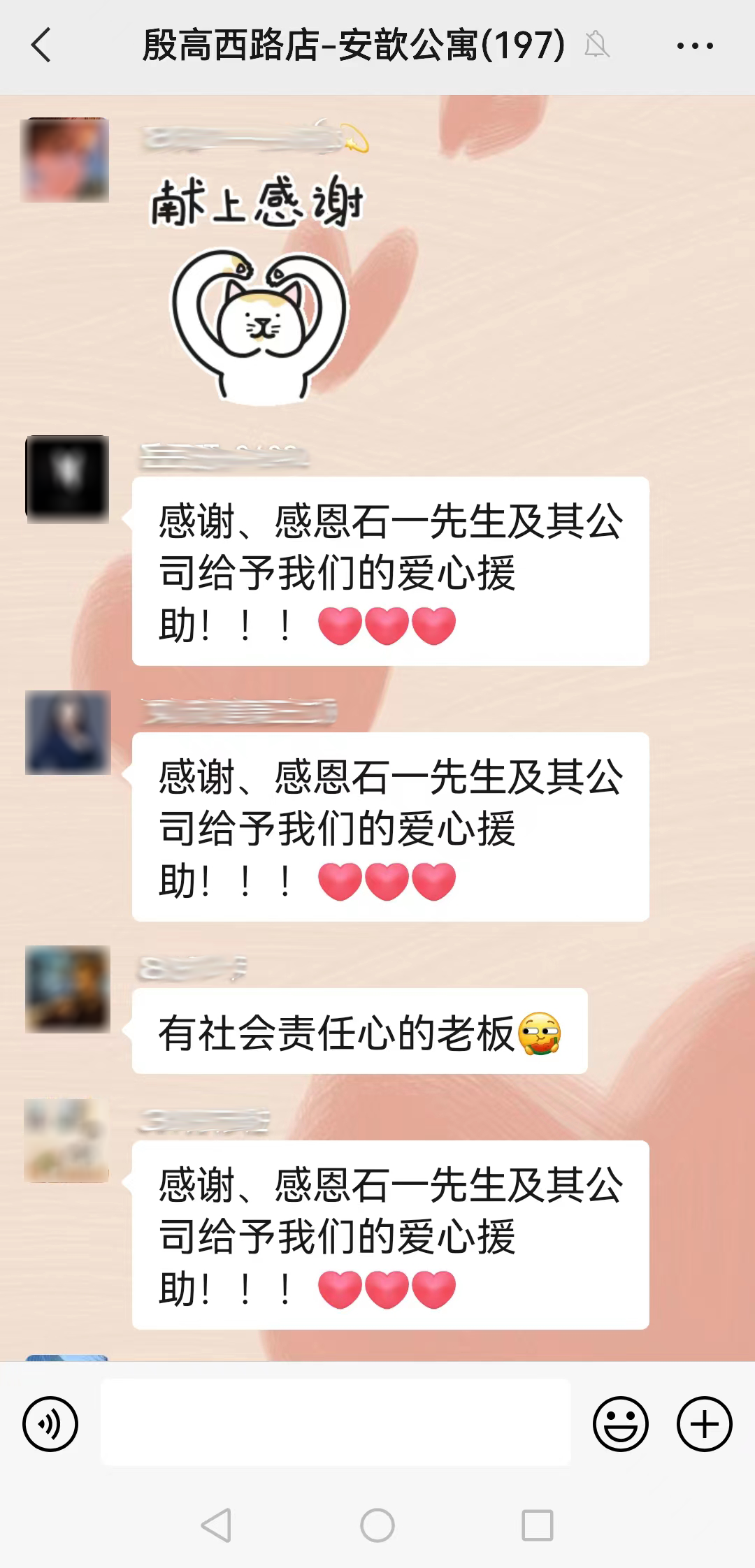This screenshot has height=1568, width=755.
Task: Go back from the group chat
Action: coord(42,45)
